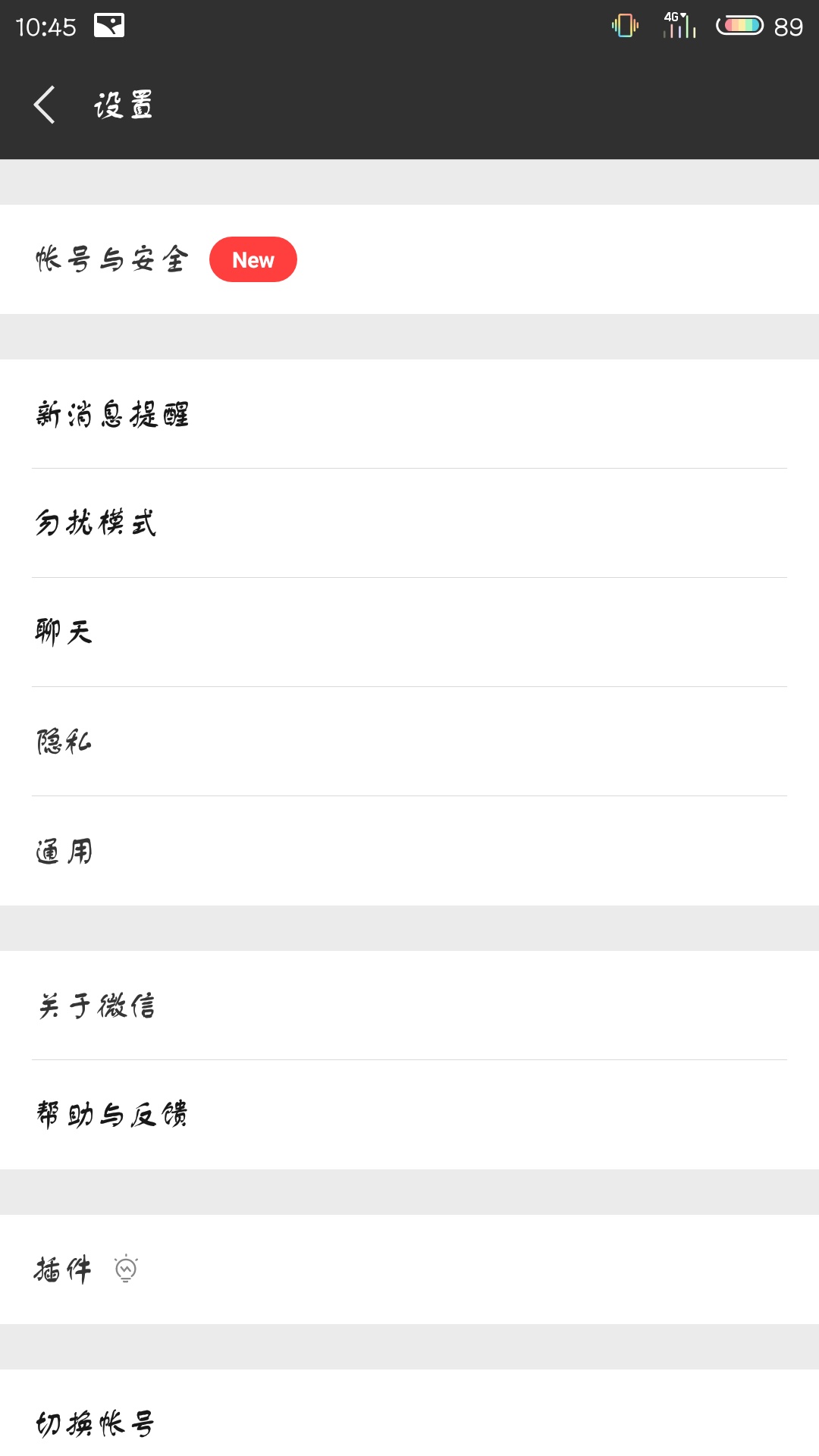The width and height of the screenshot is (819, 1456).
Task: Open the 聊天 settings row
Action: (x=64, y=632)
